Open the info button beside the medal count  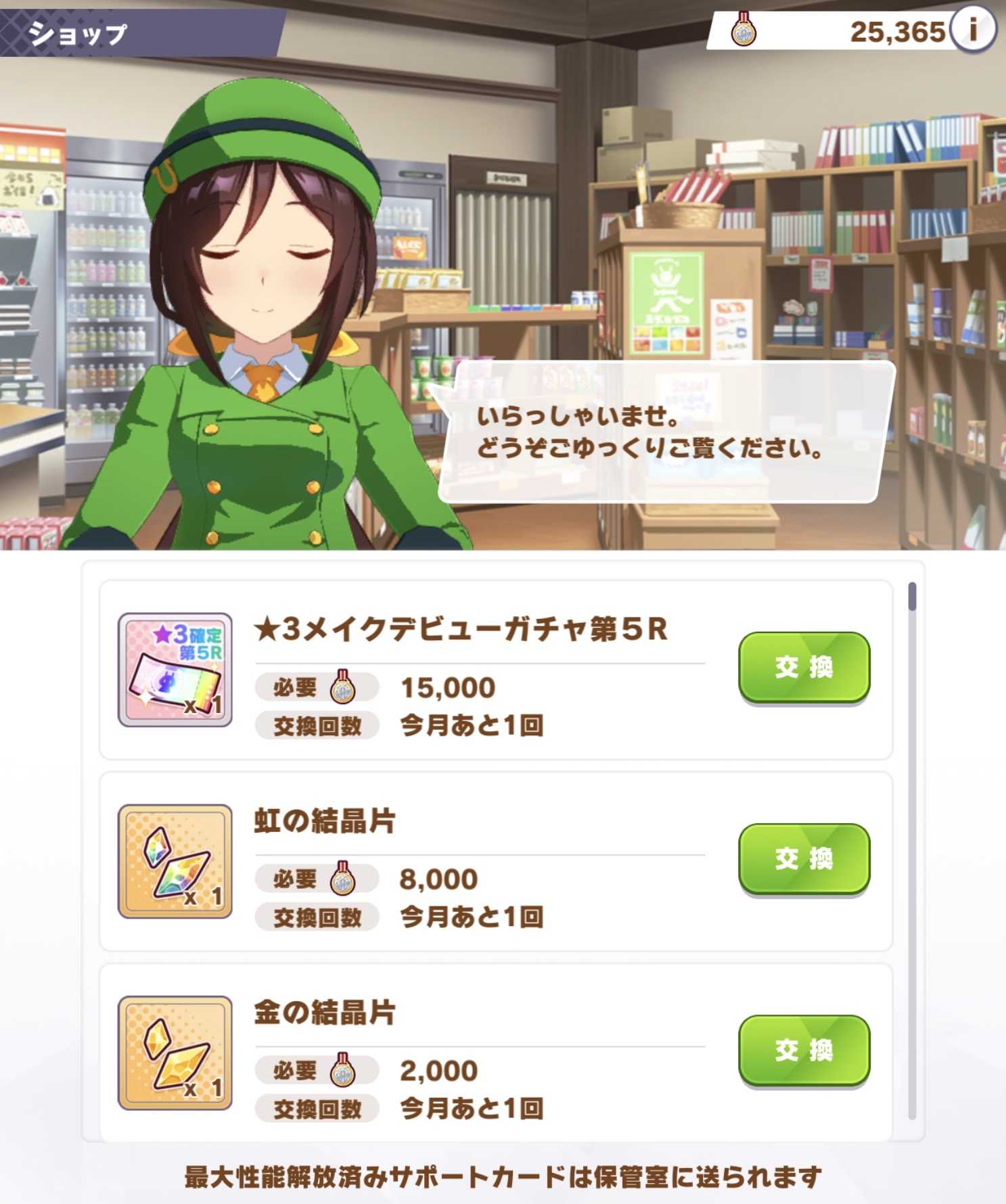(972, 30)
